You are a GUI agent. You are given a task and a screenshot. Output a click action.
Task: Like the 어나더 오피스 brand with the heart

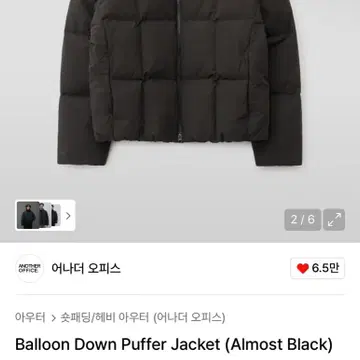coord(317,268)
